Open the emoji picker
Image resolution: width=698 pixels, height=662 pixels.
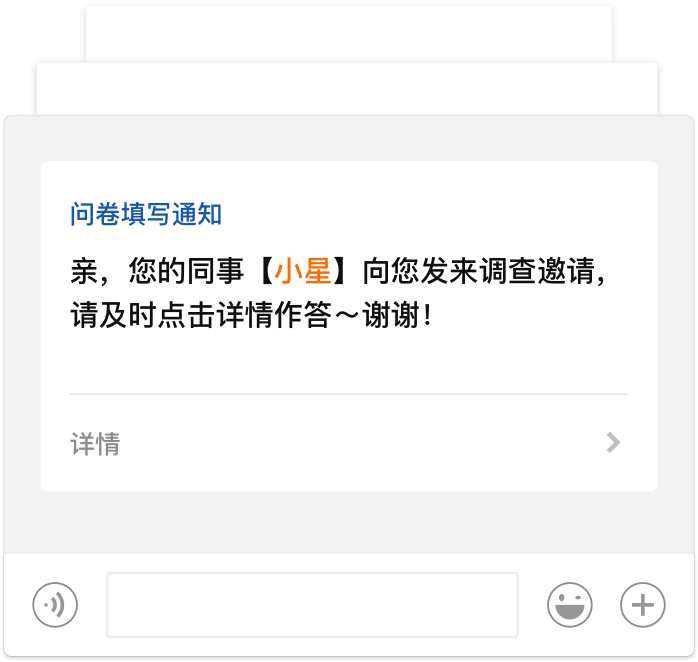pos(570,605)
